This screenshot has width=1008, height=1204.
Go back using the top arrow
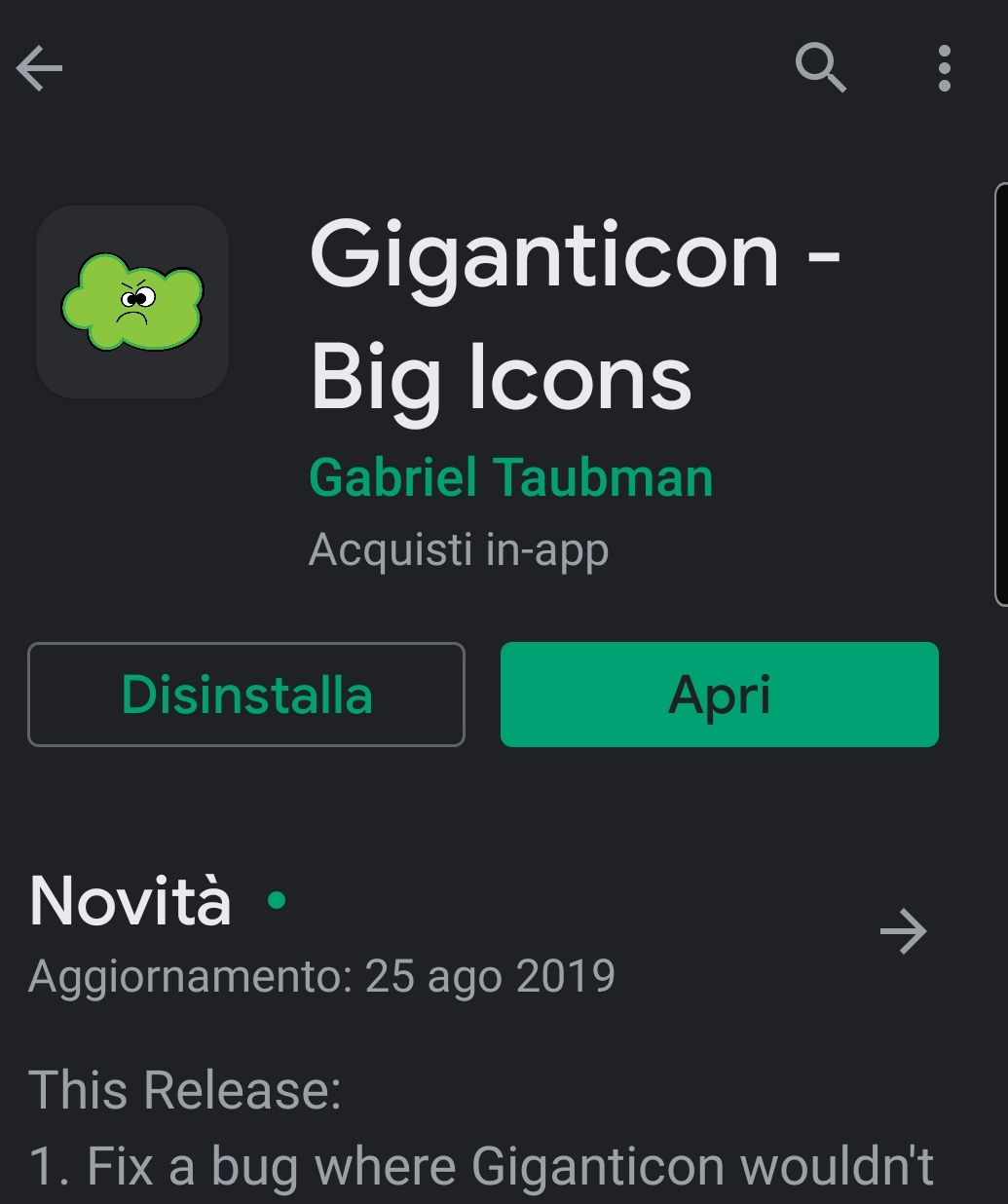tap(40, 68)
